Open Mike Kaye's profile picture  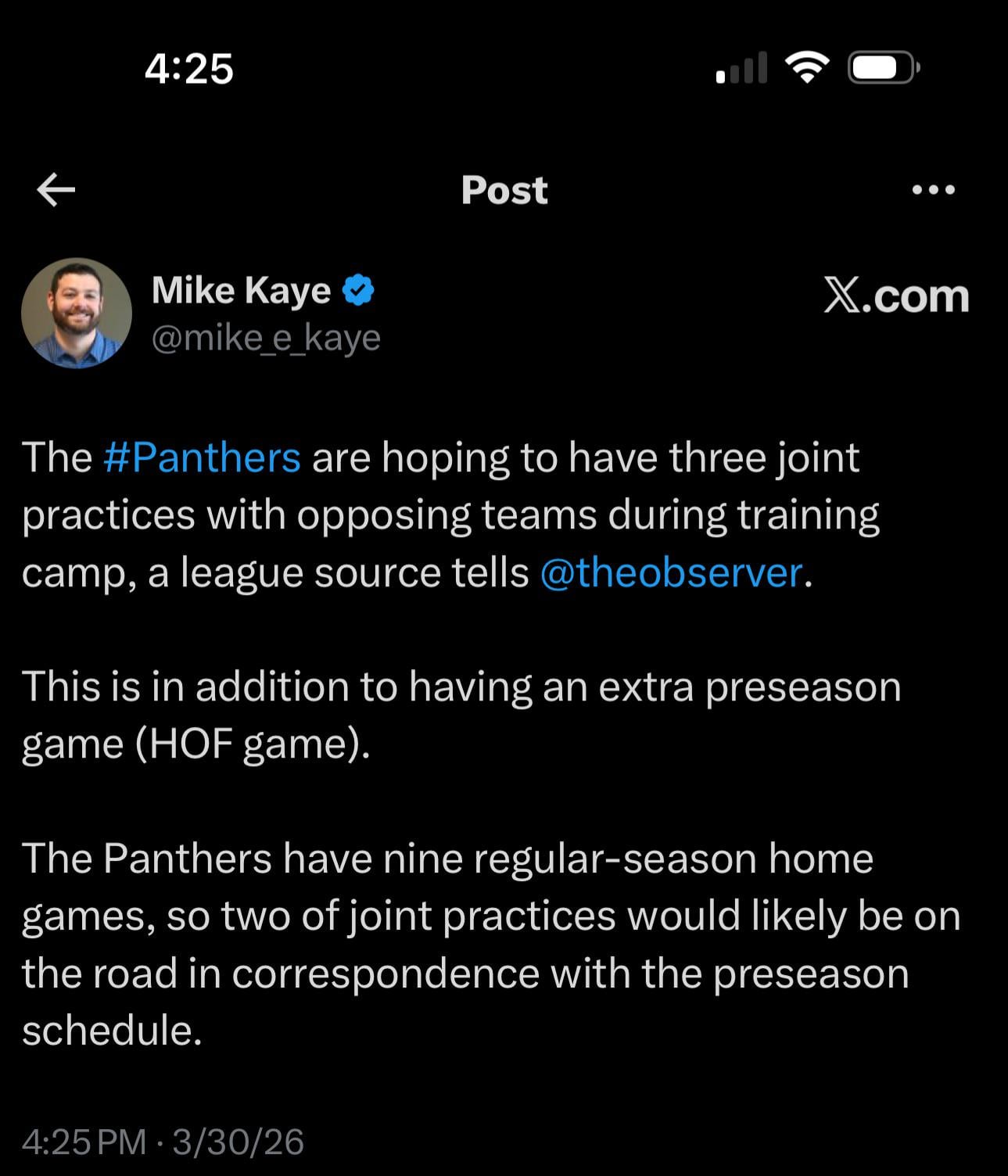77,313
